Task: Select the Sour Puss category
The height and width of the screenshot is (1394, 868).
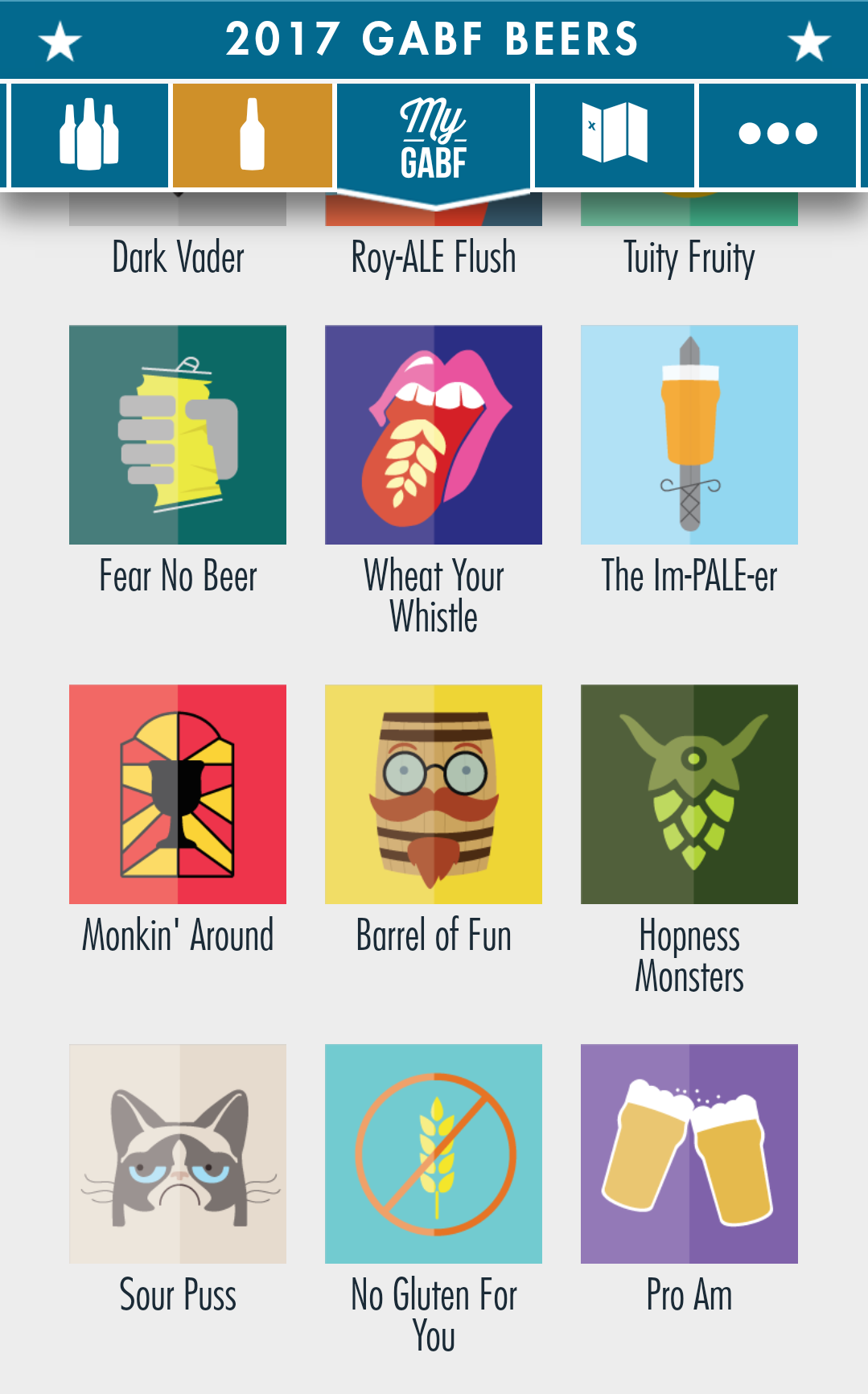Action: click(178, 1153)
